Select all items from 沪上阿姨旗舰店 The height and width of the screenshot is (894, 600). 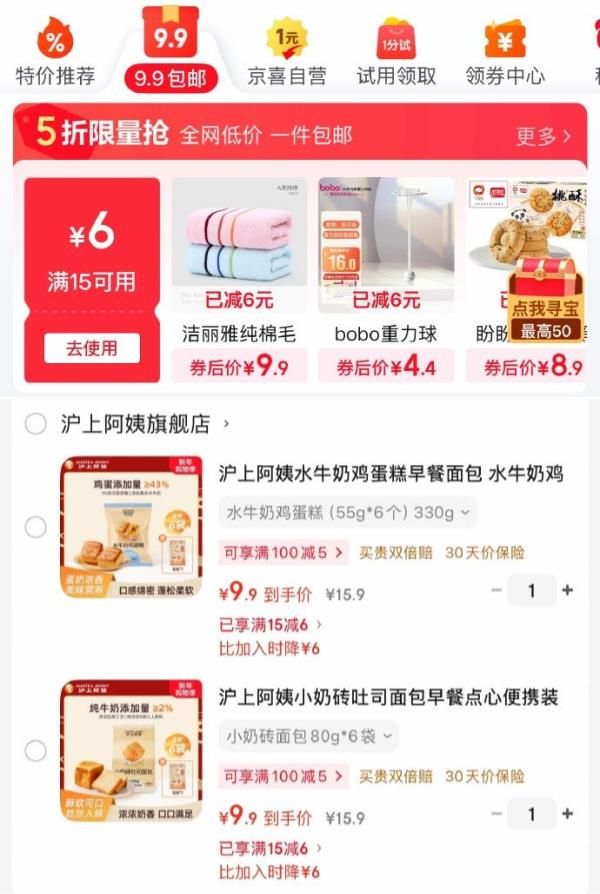pos(36,424)
